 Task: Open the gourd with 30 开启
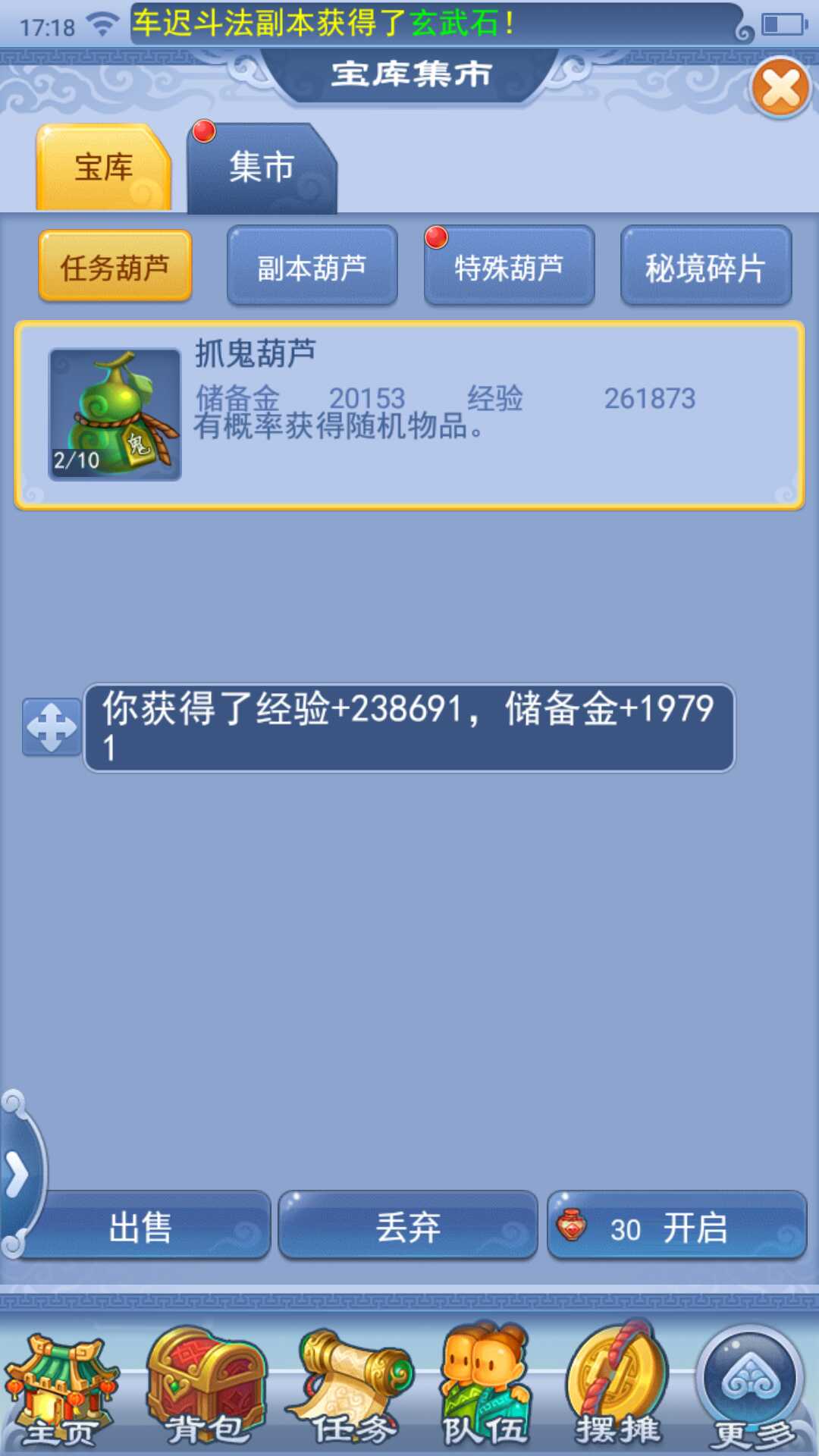point(676,1226)
